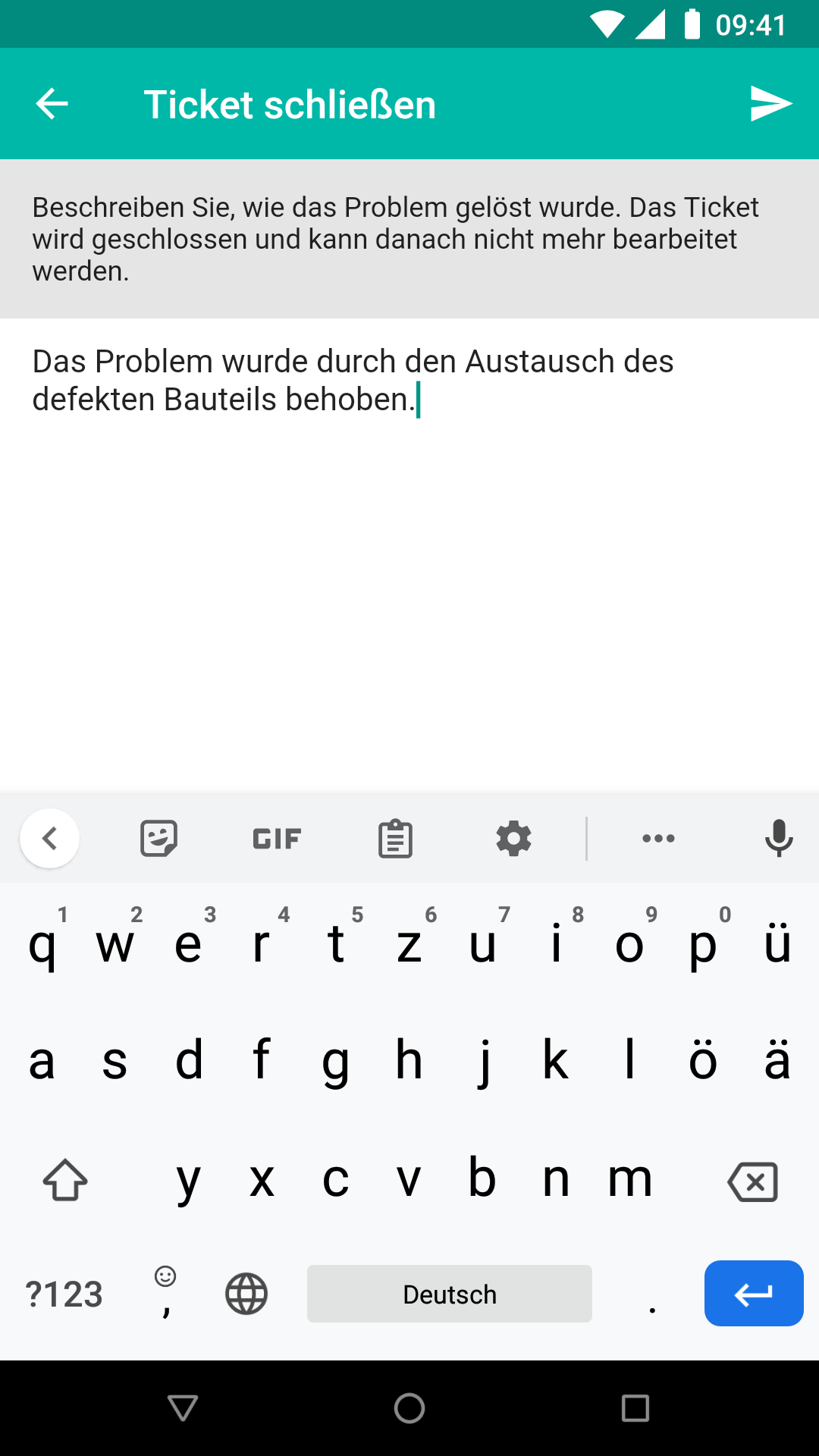Open the keyboard sticker panel
The image size is (819, 1456).
[x=158, y=839]
